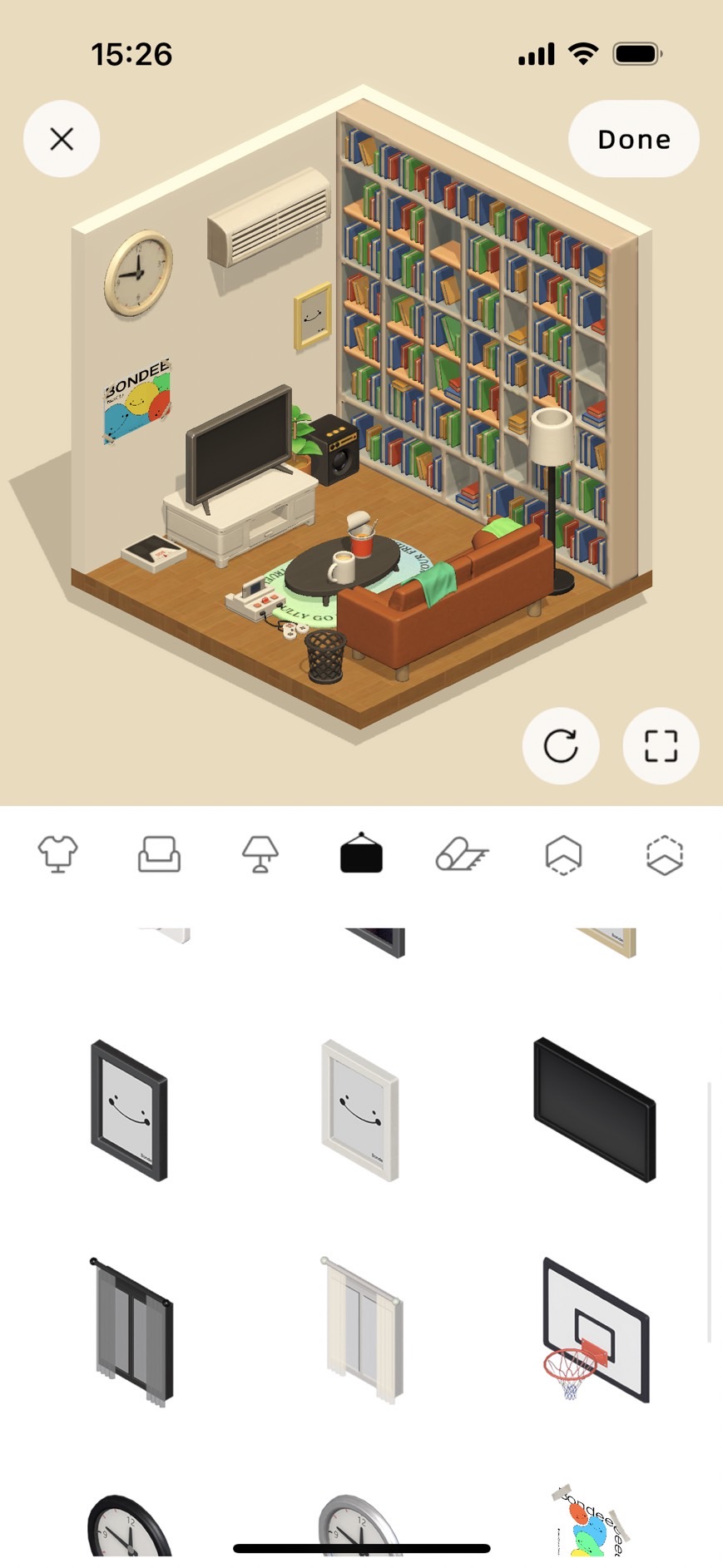Screen dimensions: 723x1568
Task: Open the wall style tab
Action: 563,854
